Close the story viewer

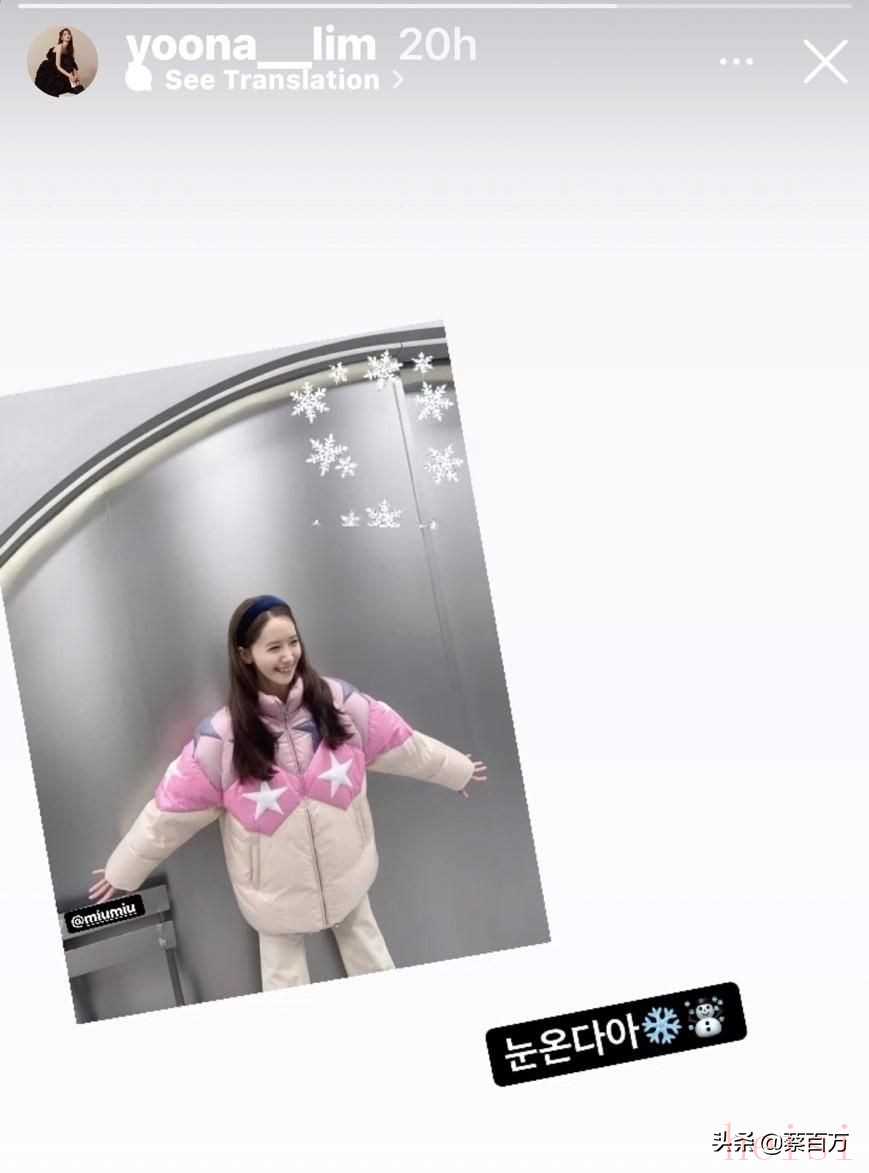pos(825,62)
